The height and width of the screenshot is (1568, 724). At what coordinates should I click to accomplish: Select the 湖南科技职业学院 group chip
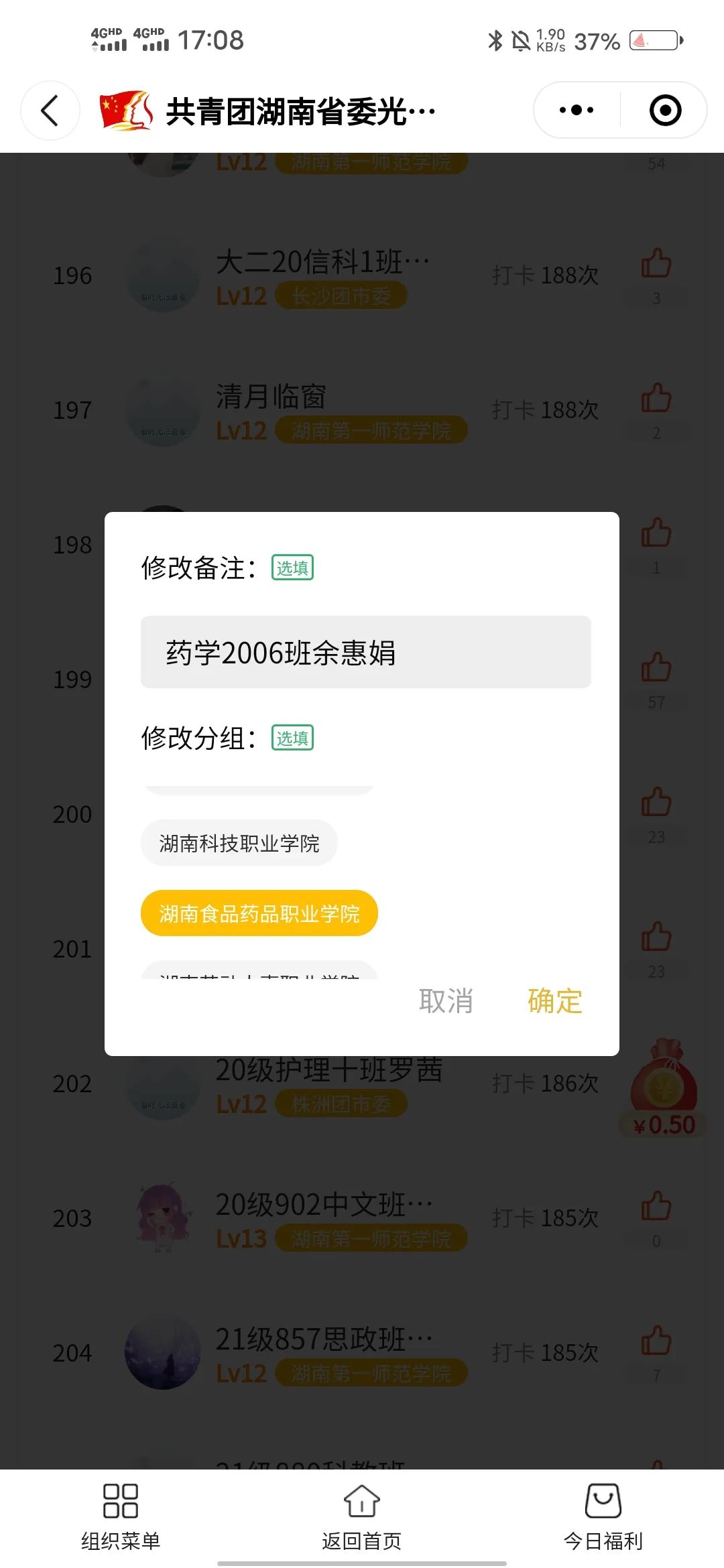239,843
